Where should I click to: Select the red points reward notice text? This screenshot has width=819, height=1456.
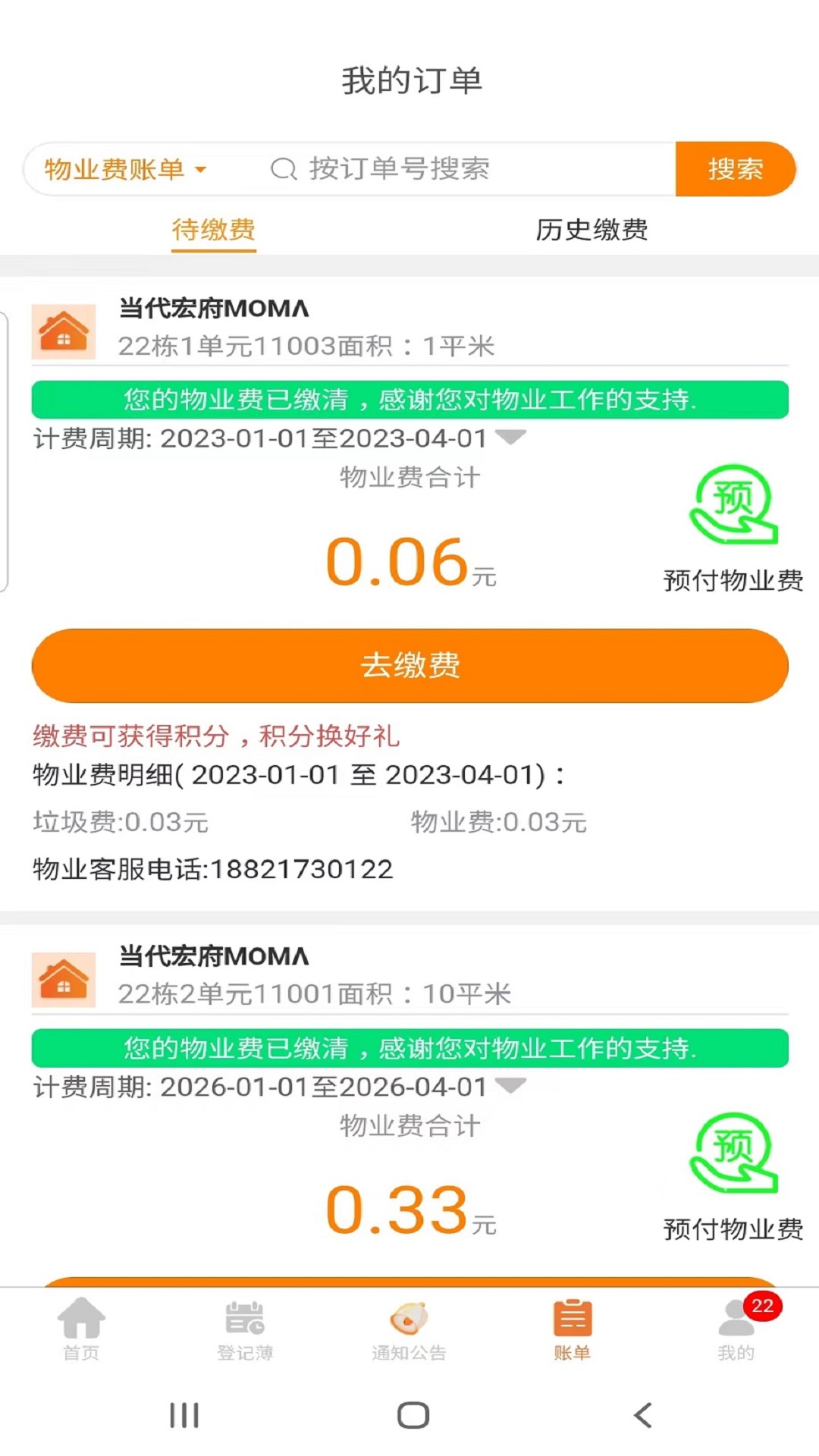point(217,736)
